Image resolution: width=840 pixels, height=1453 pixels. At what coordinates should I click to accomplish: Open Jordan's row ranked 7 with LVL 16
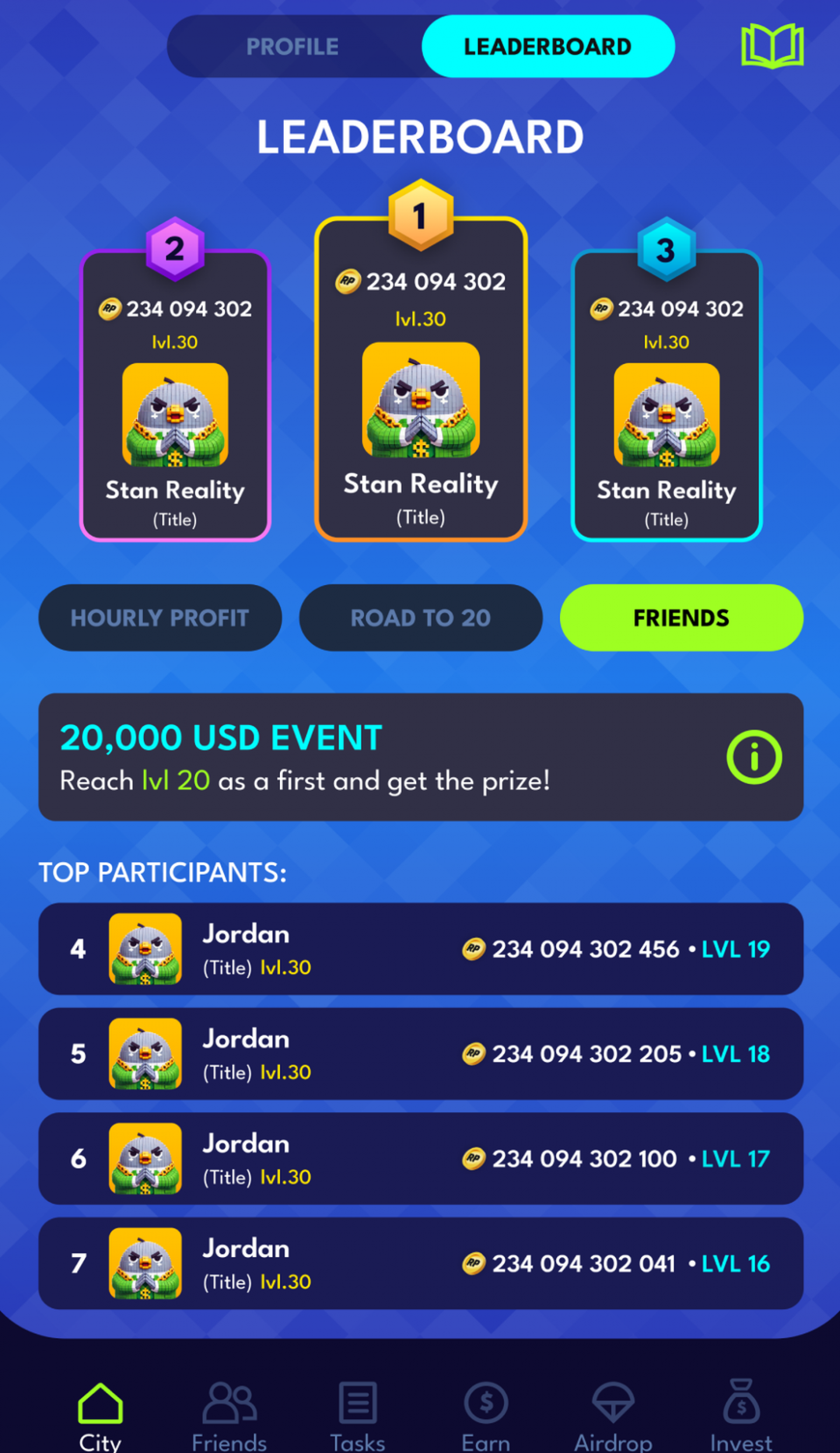(421, 1263)
